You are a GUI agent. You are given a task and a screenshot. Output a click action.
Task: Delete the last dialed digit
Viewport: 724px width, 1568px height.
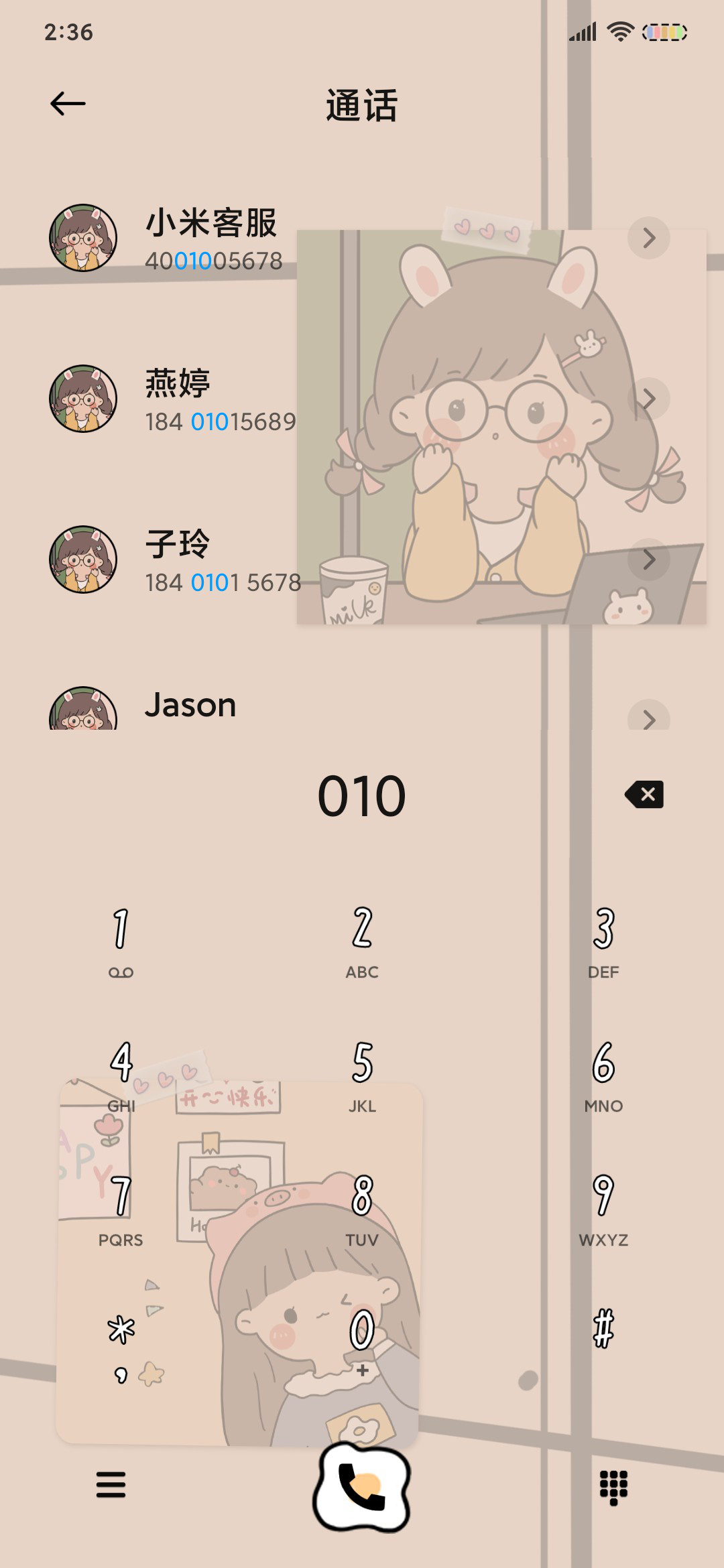pyautogui.click(x=644, y=795)
